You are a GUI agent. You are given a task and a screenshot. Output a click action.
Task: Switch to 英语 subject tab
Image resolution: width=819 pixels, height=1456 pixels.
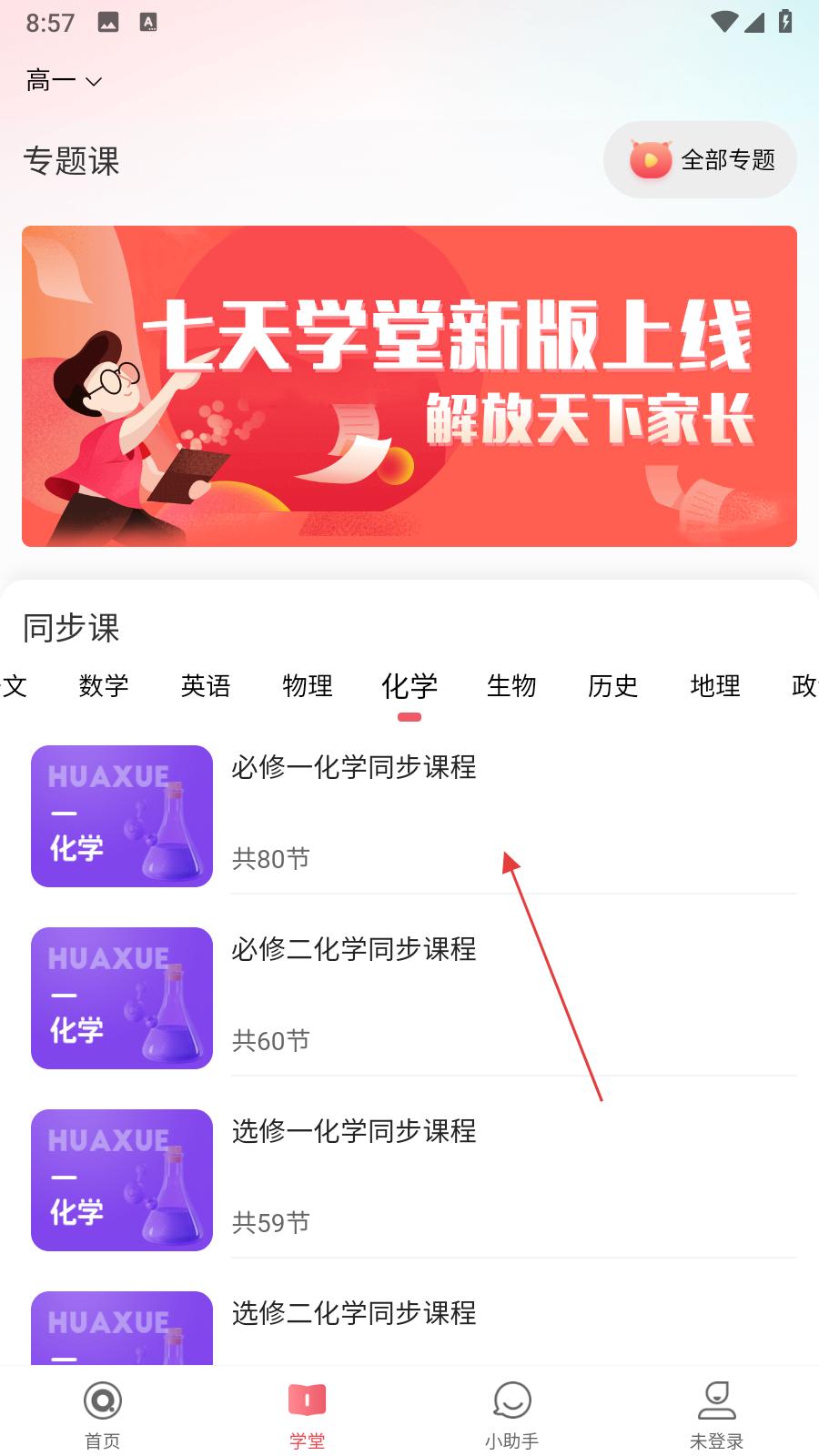pyautogui.click(x=206, y=685)
